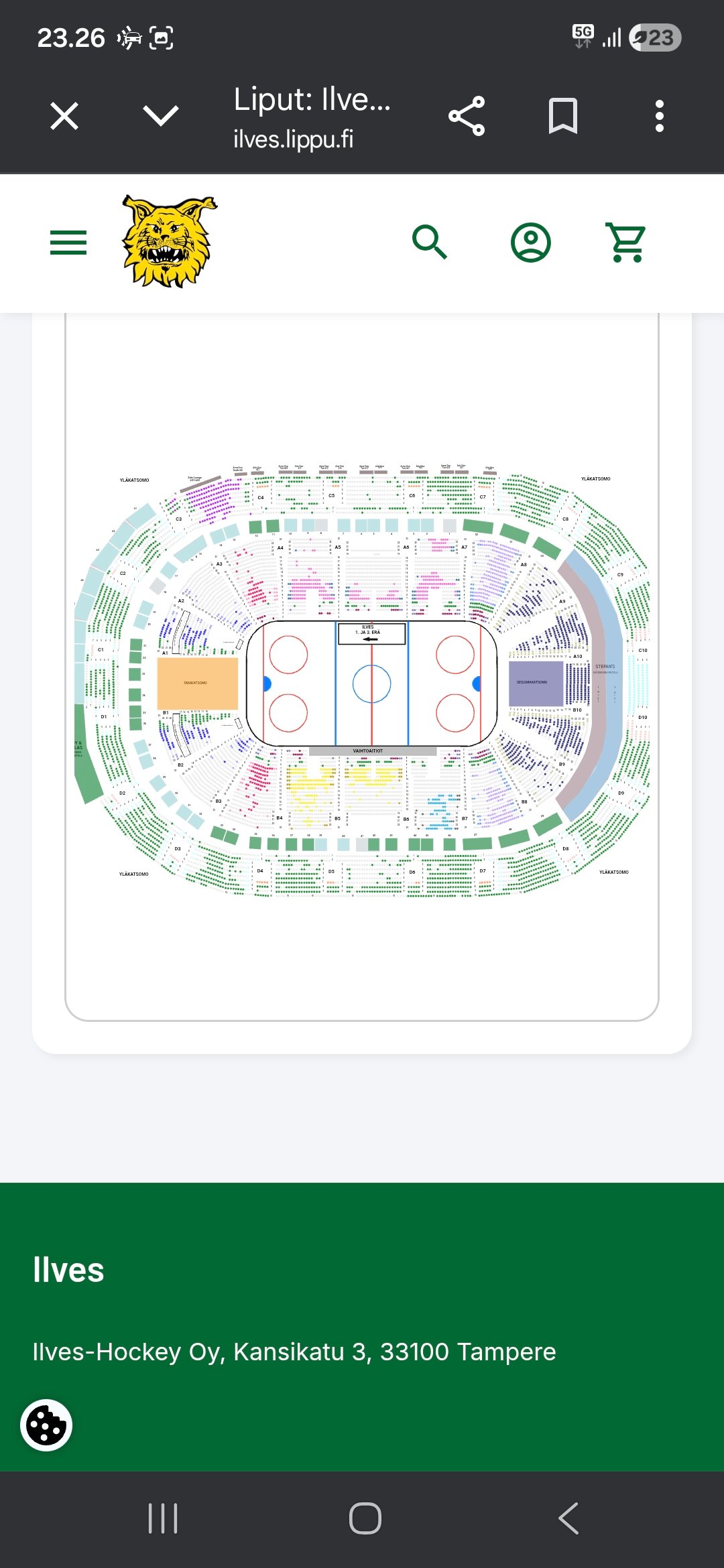Go back with system navigation
The height and width of the screenshot is (1568, 724).
pyautogui.click(x=568, y=1518)
